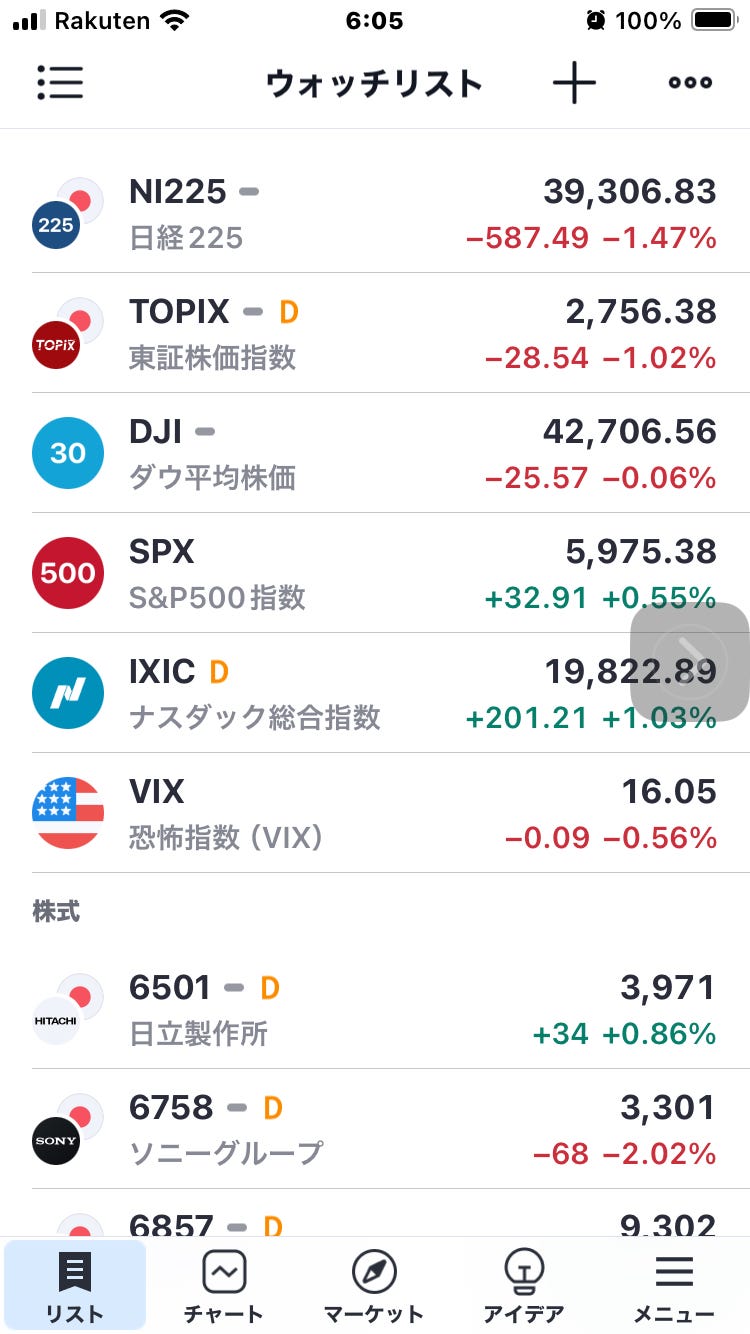This screenshot has width=750, height=1334.
Task: Open IXIC ナスダック総合指数 row
Action: (x=375, y=693)
